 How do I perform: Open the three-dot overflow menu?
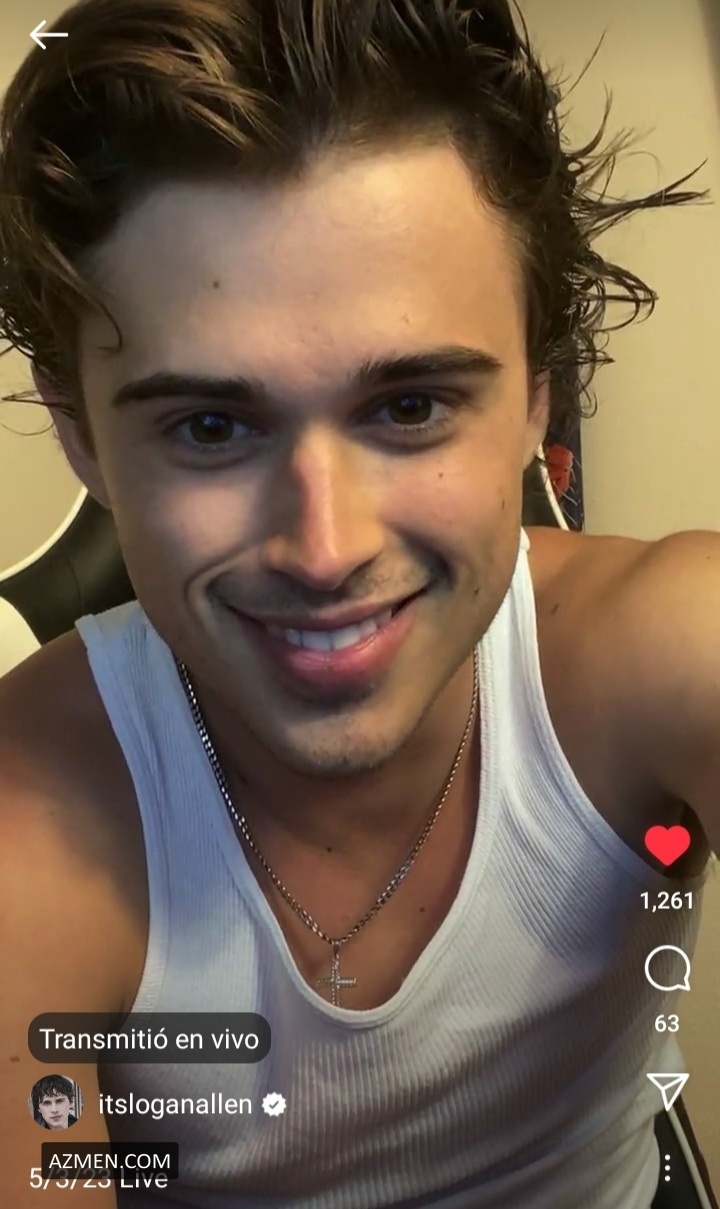pyautogui.click(x=667, y=1167)
